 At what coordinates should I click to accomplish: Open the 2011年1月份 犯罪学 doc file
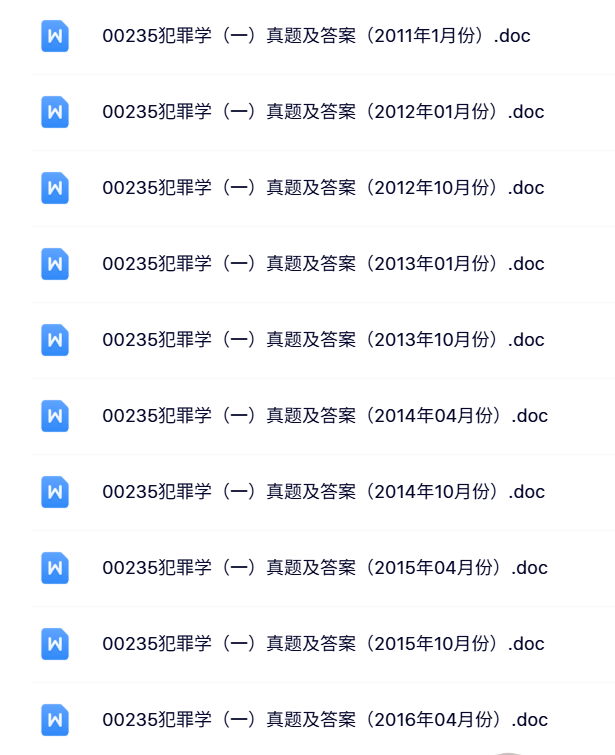pos(316,36)
